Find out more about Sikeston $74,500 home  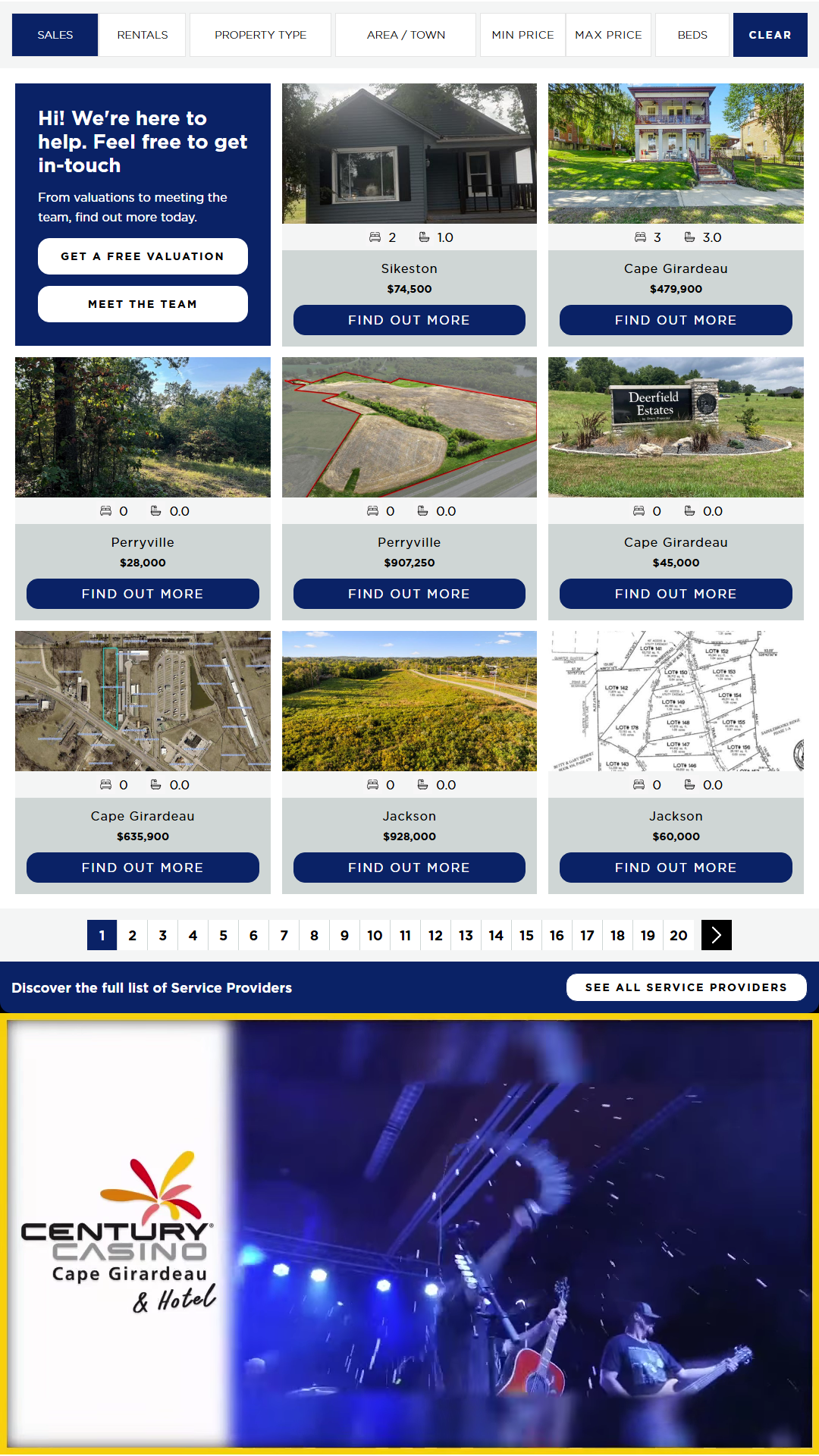[409, 320]
